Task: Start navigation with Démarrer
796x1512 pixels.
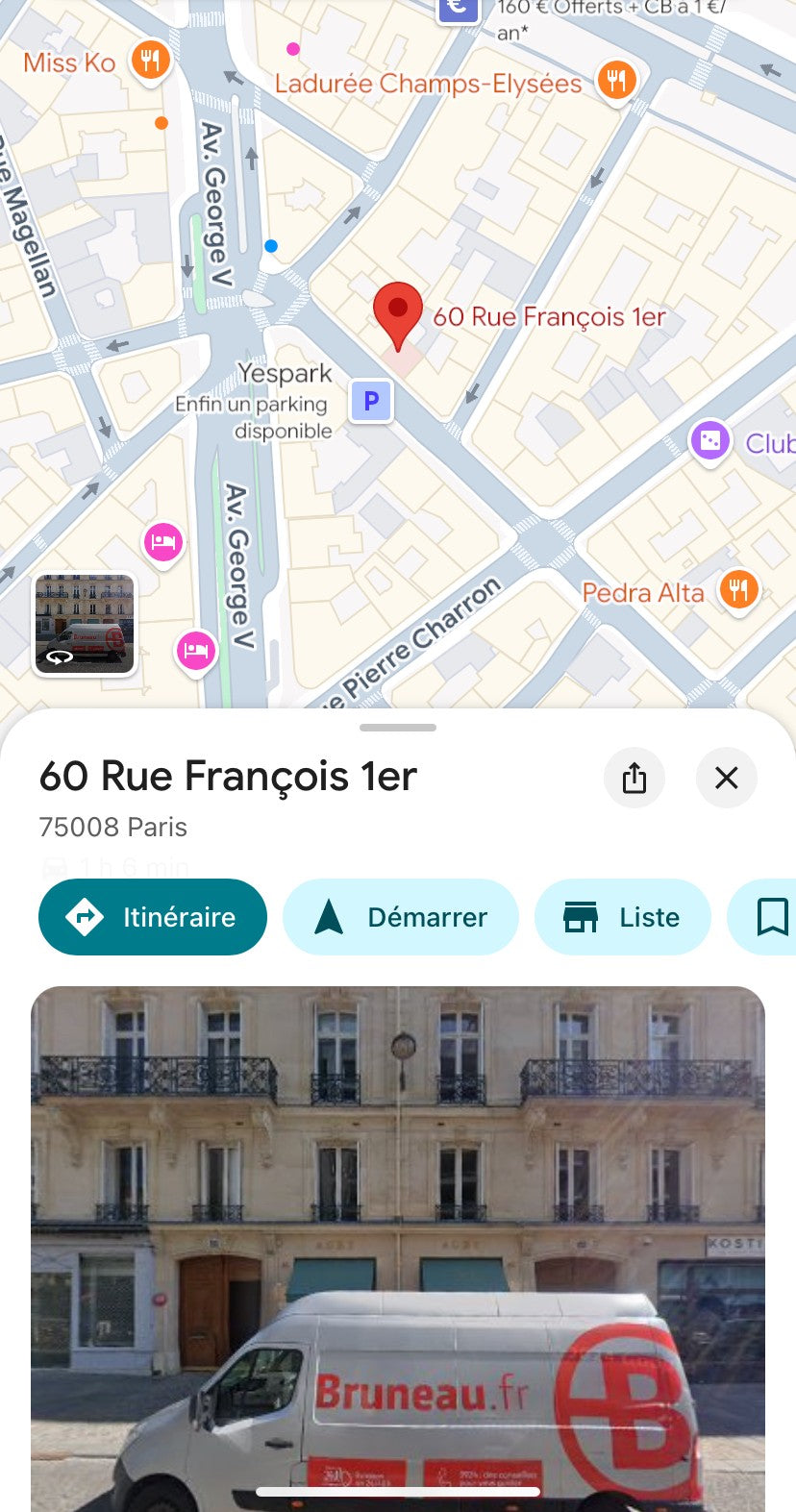Action: (400, 917)
